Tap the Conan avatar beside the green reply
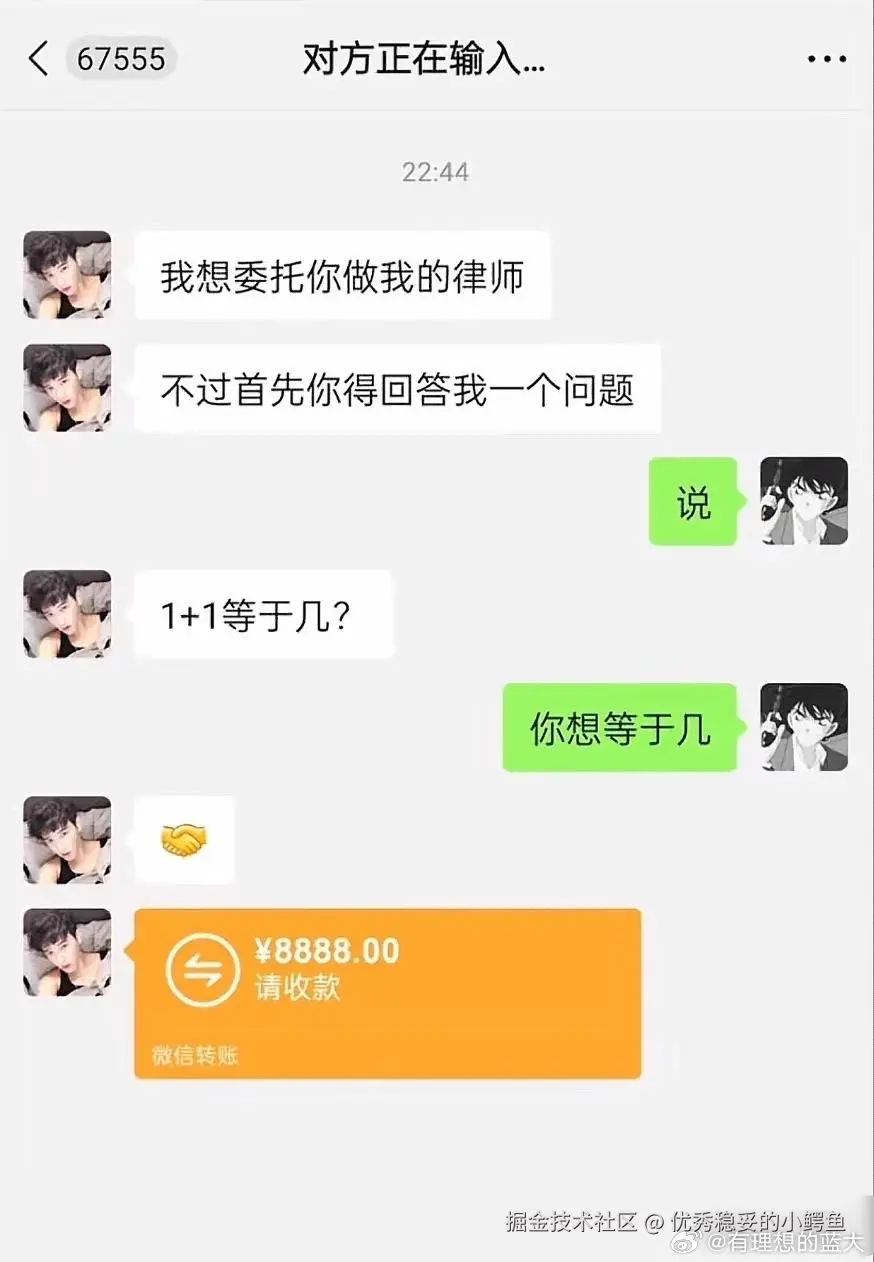Viewport: 874px width, 1262px height. coord(803,500)
